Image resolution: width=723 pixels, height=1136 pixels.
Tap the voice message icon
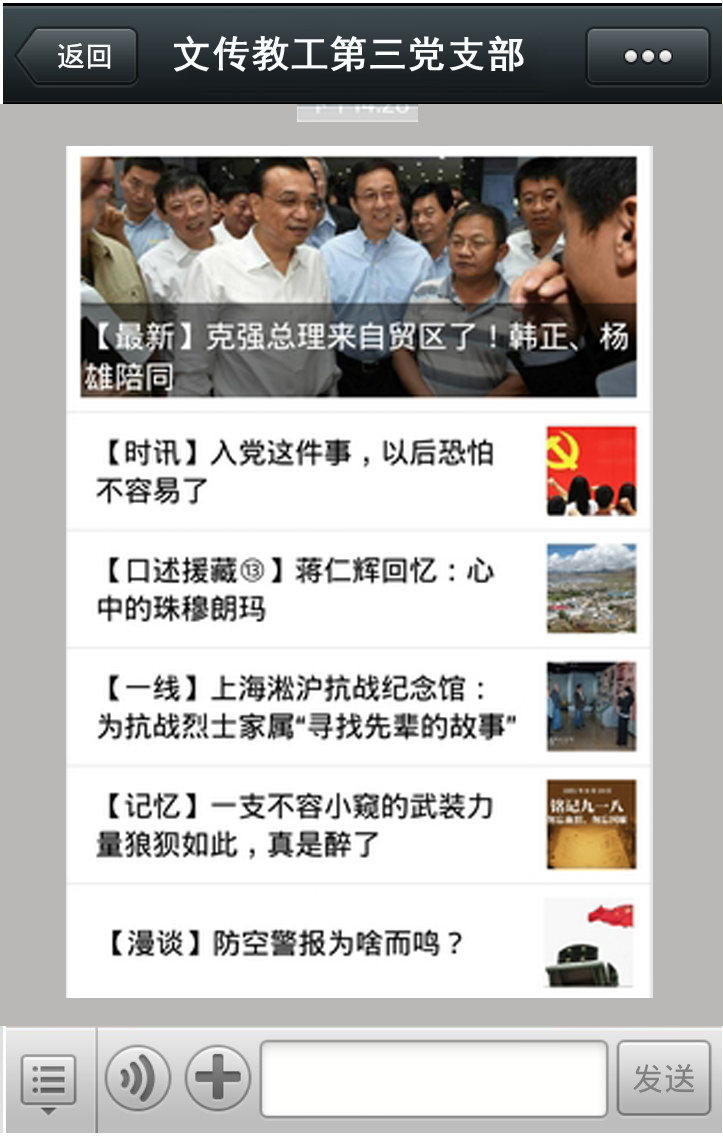pos(137,1080)
